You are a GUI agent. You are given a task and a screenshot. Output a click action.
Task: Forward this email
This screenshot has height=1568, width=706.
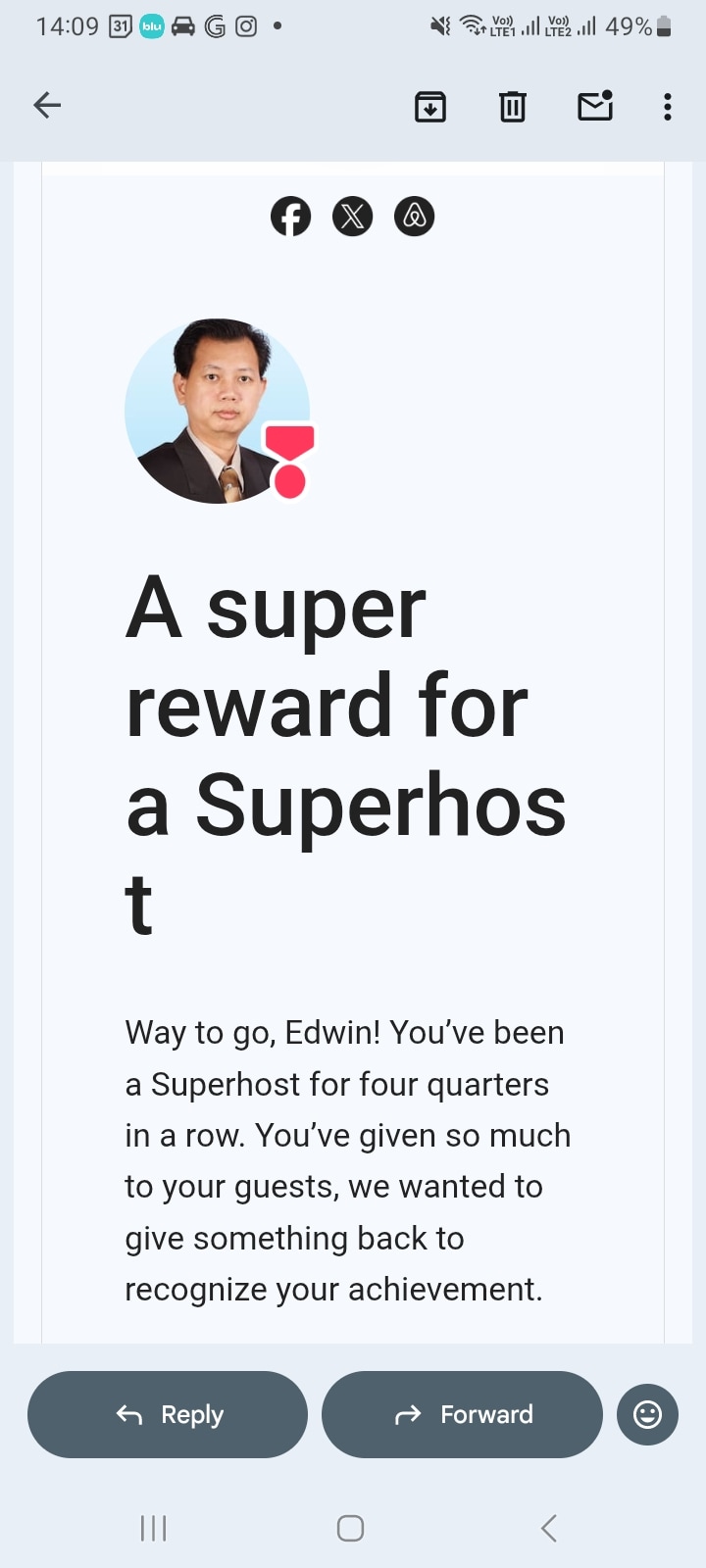(x=462, y=1414)
